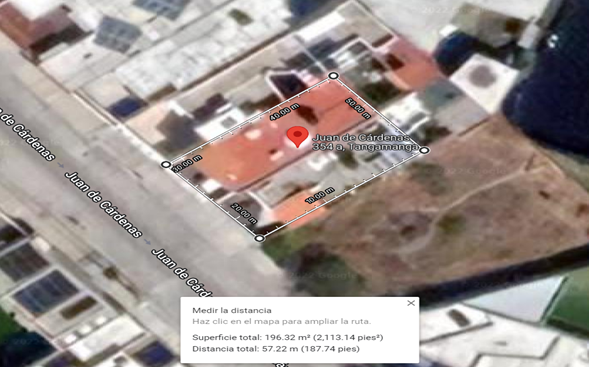Screen dimensions: 589x367
Task: Tap the red pin at Juan de Cárdenas 354 a
Action: click(298, 137)
